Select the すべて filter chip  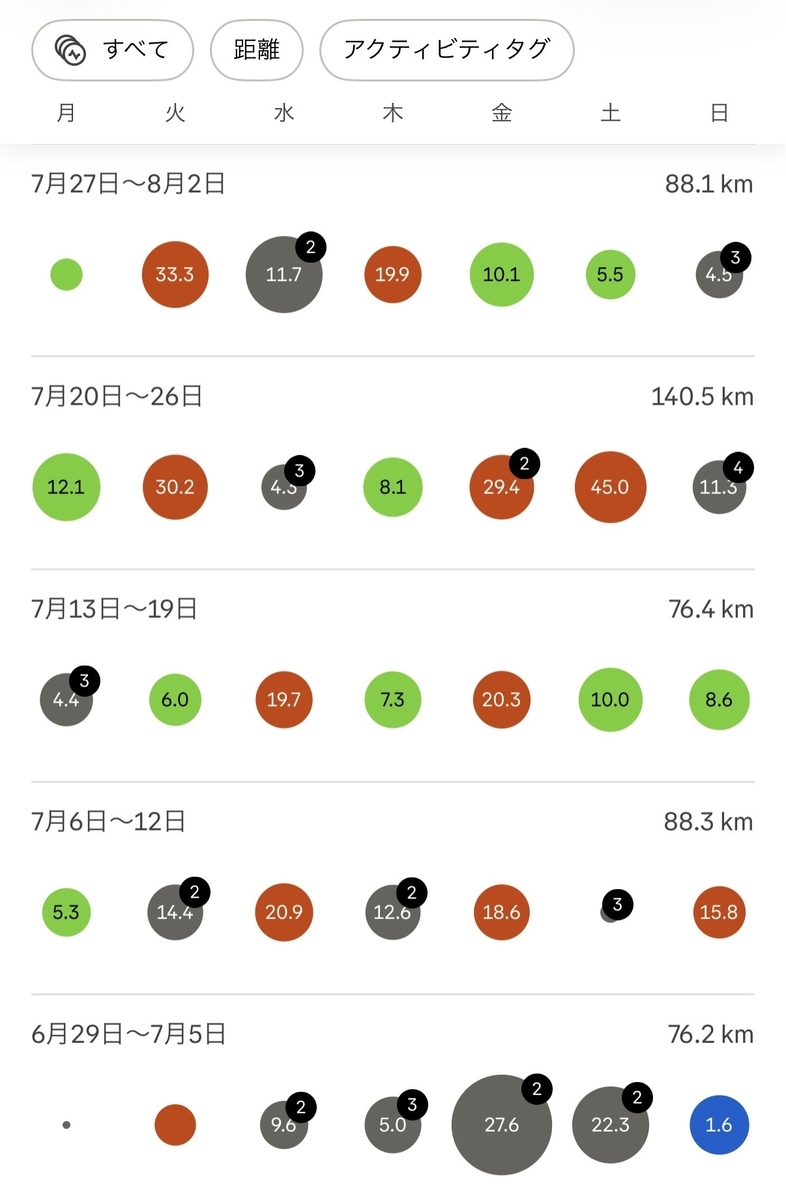point(112,49)
